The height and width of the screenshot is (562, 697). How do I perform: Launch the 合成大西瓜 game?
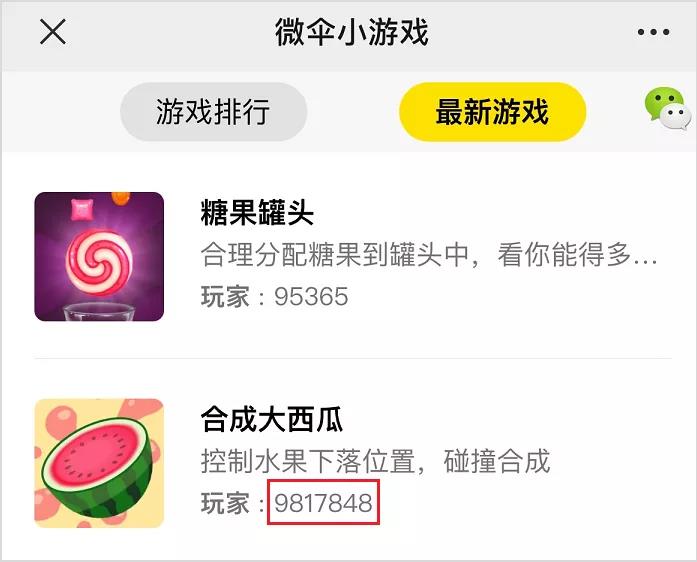(99, 462)
